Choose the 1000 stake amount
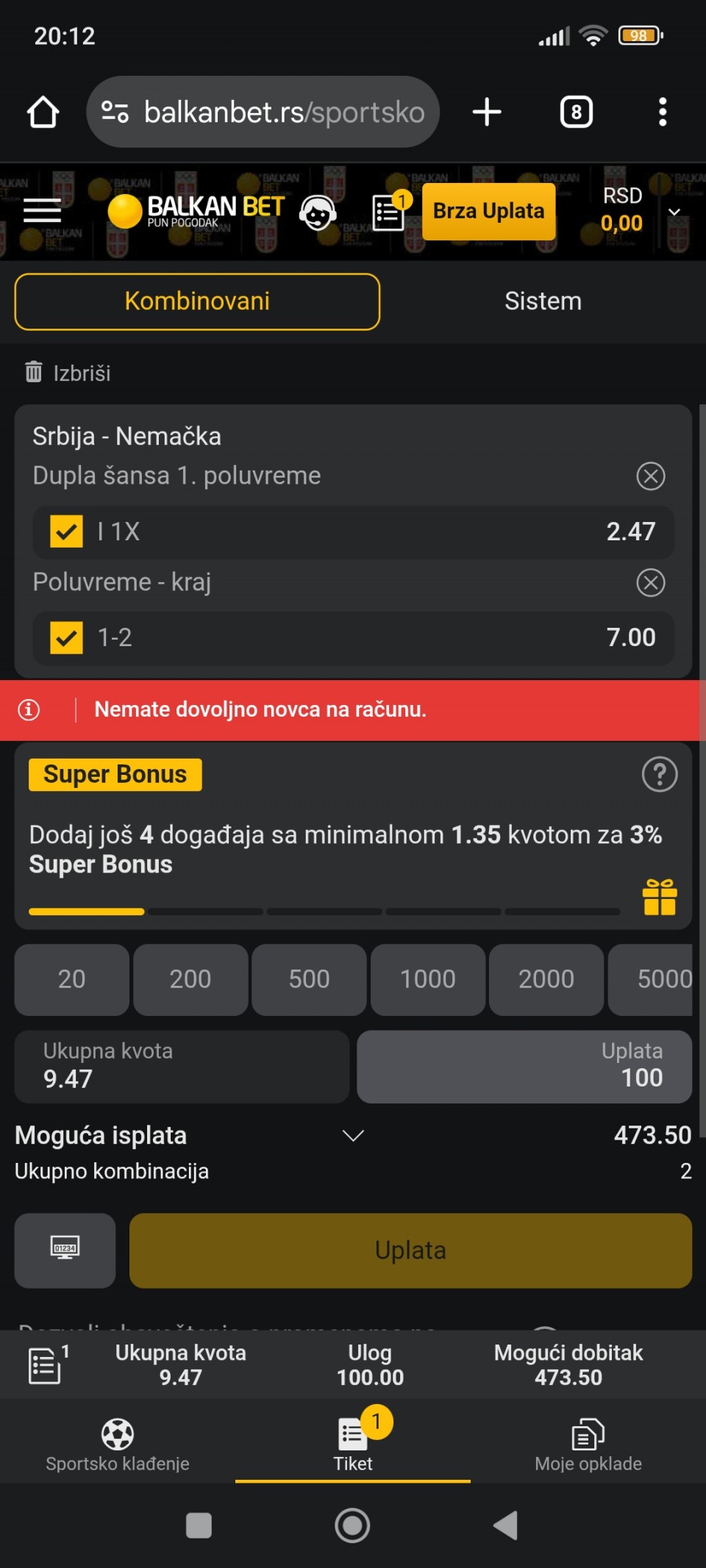The image size is (706, 1568). (427, 979)
